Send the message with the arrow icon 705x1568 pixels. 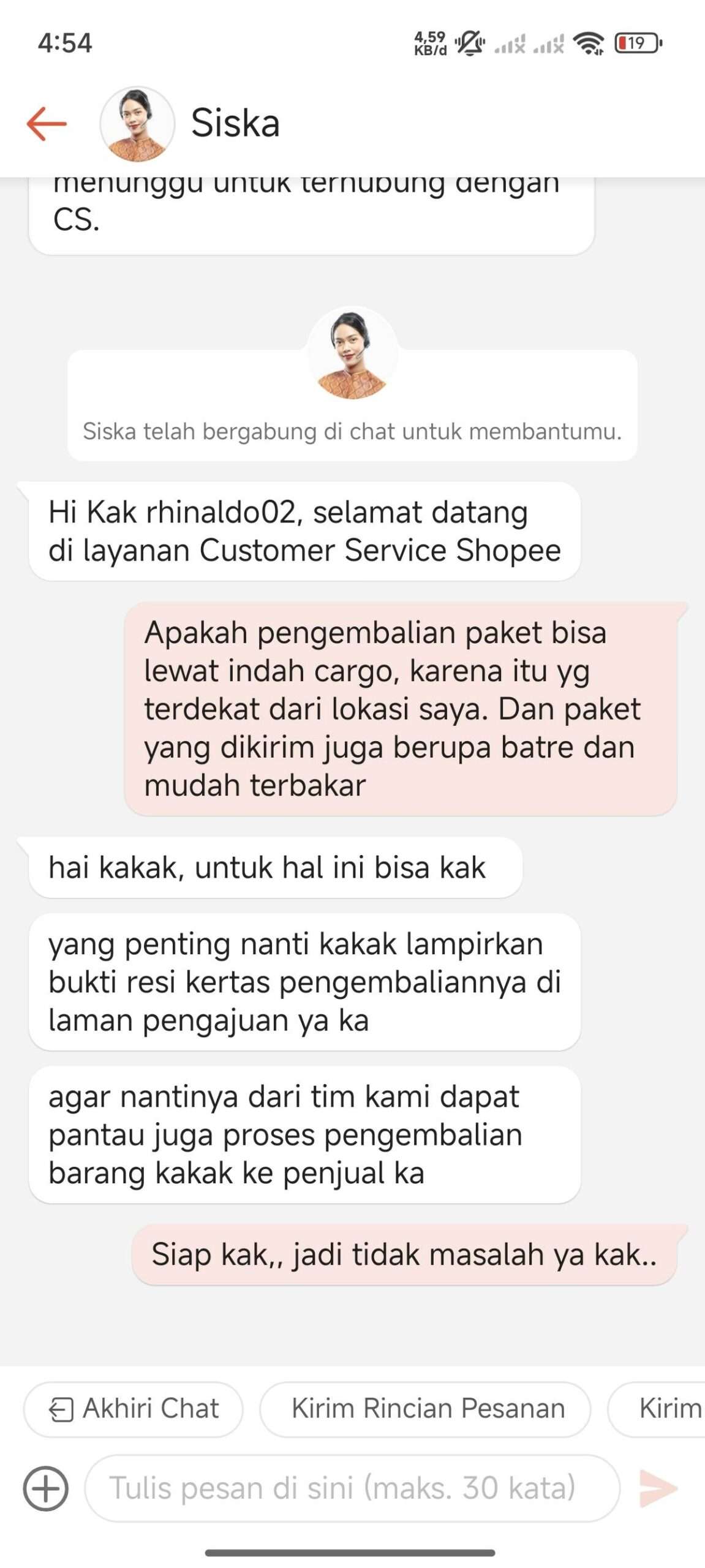[x=658, y=1488]
